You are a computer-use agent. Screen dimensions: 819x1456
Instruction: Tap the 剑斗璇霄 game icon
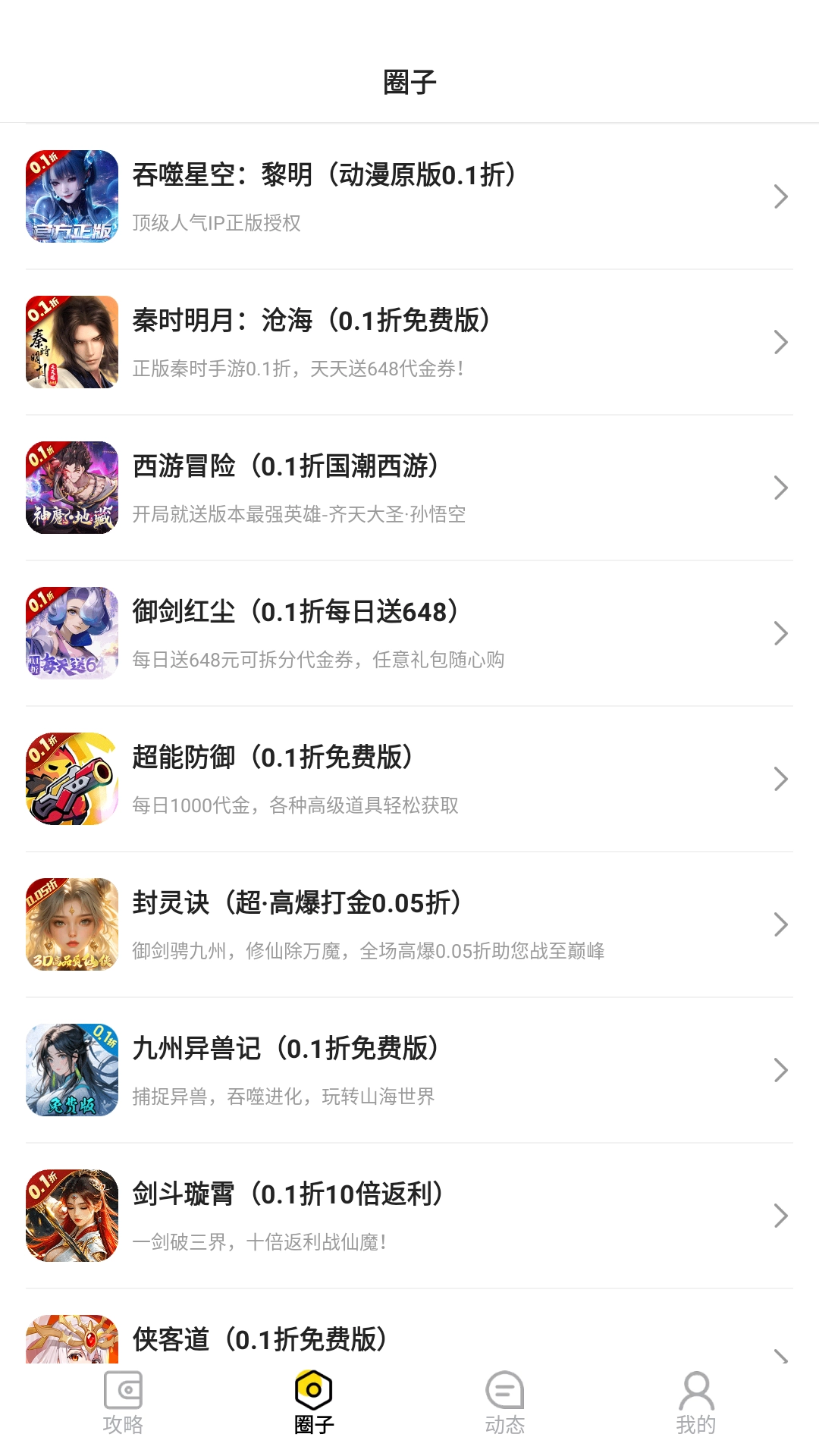tap(73, 1216)
